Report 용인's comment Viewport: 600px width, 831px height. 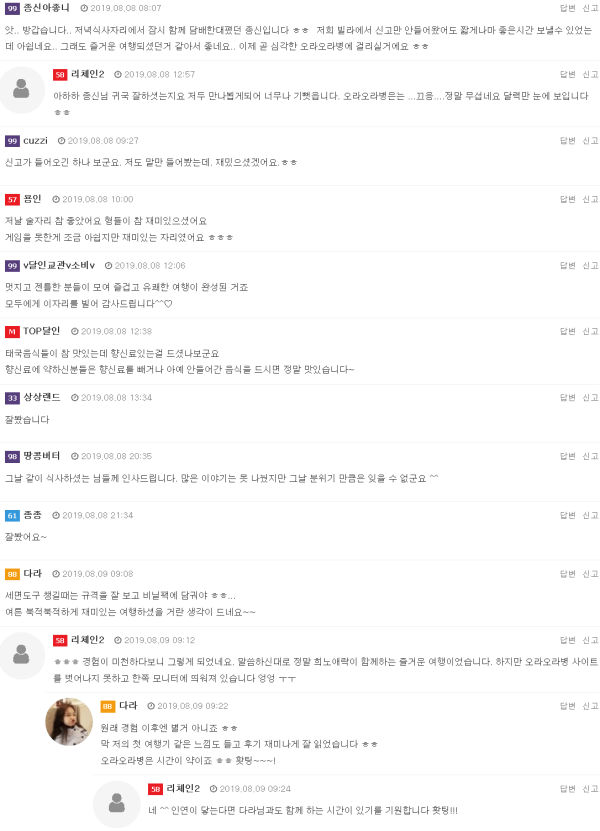pyautogui.click(x=590, y=199)
